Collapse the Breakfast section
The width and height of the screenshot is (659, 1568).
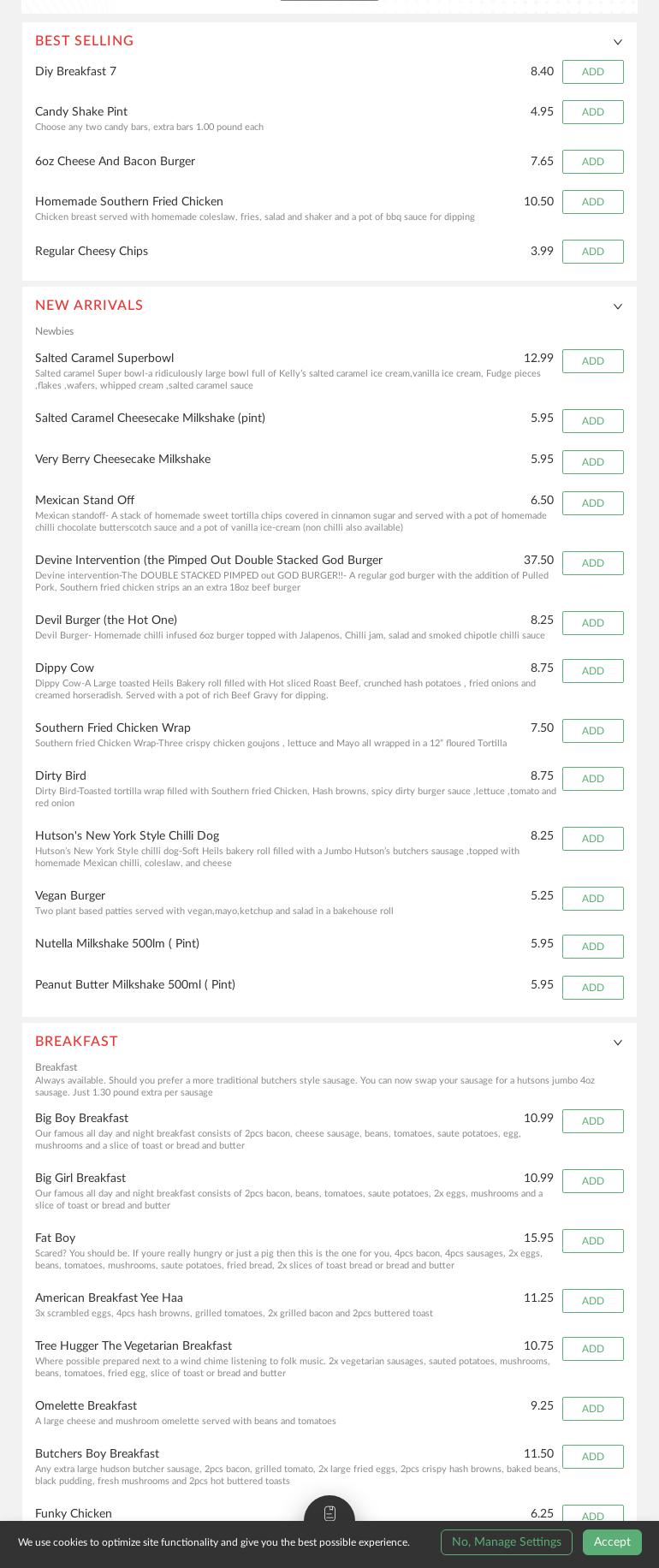point(618,1042)
